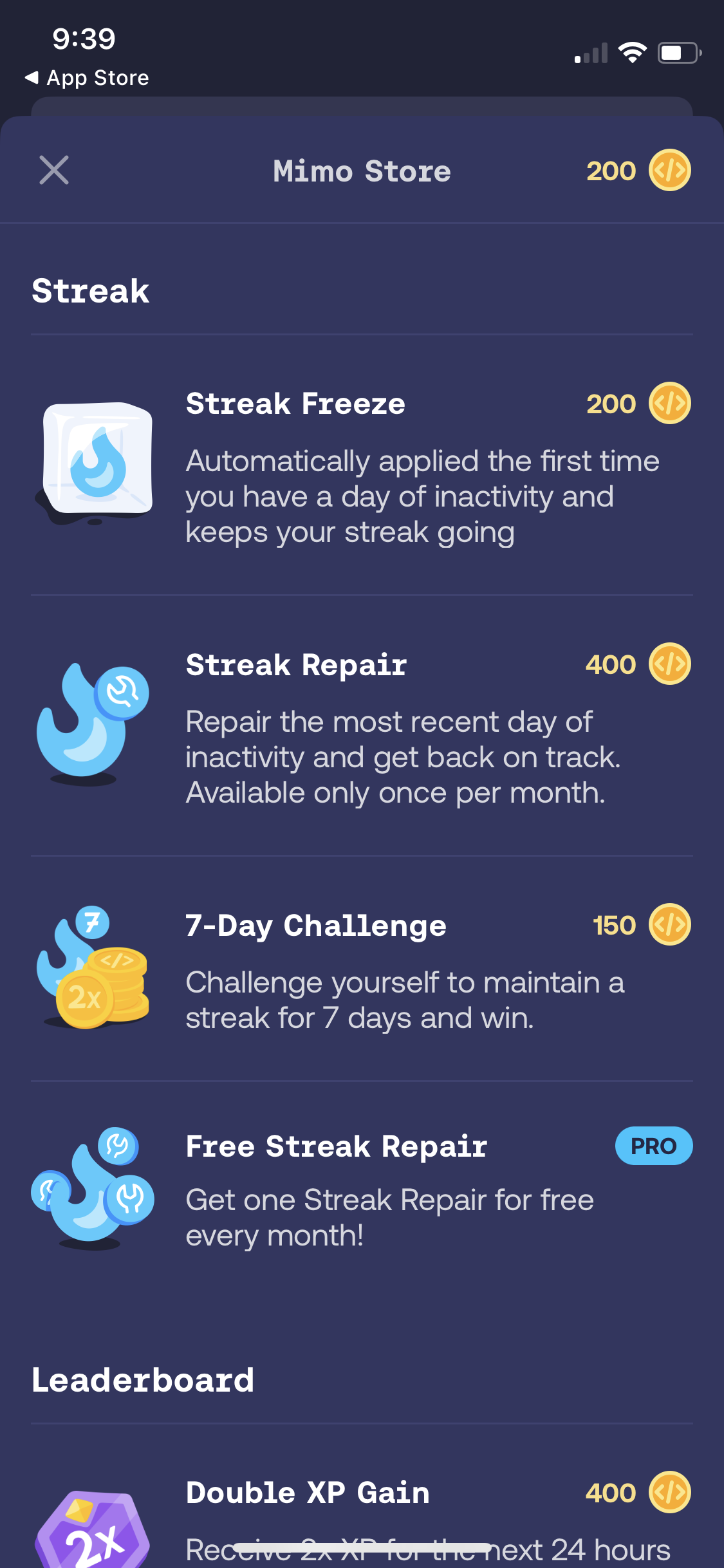This screenshot has width=724, height=1568.
Task: Tap the coin icon next to your 200 balance
Action: (x=669, y=170)
